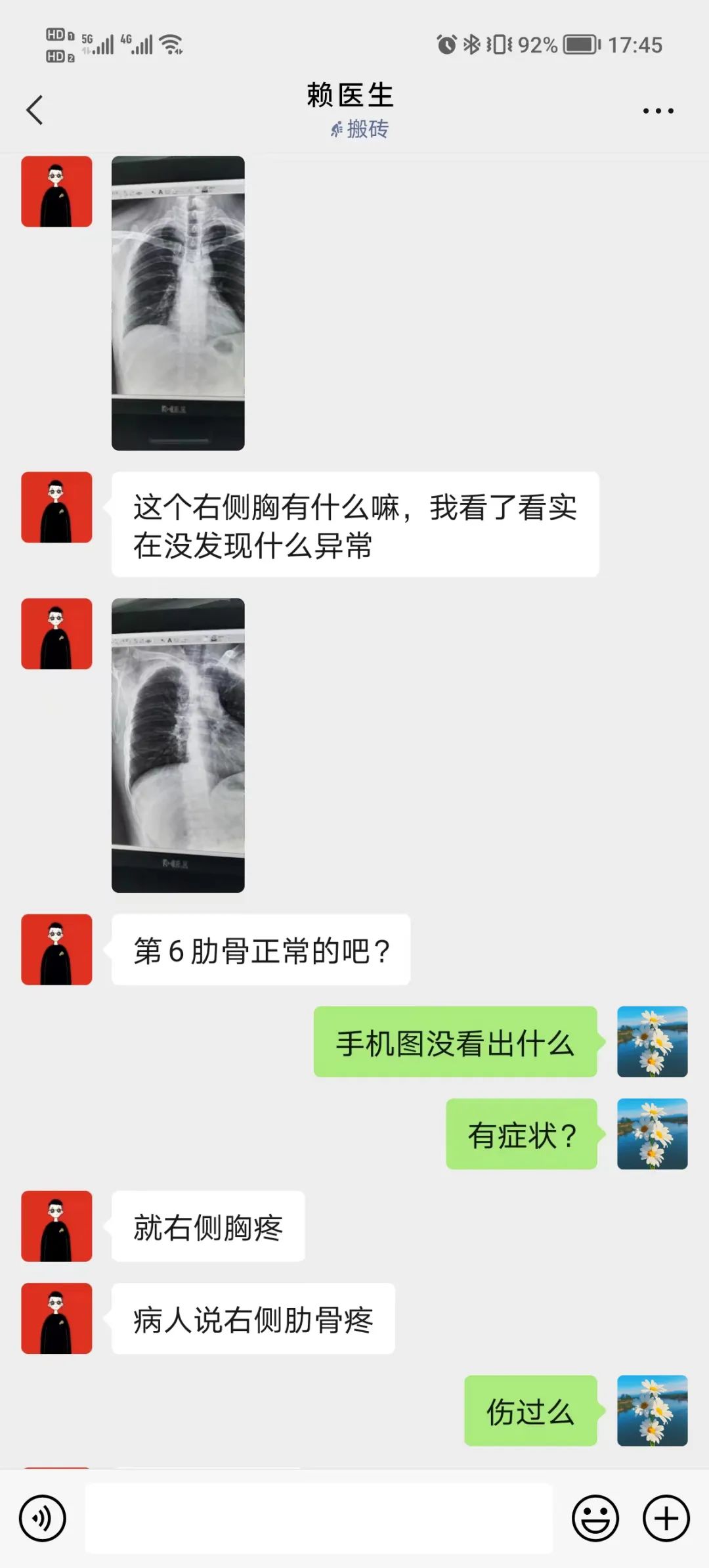Open the plus attachments panel
The image size is (709, 1568).
pyautogui.click(x=666, y=1518)
